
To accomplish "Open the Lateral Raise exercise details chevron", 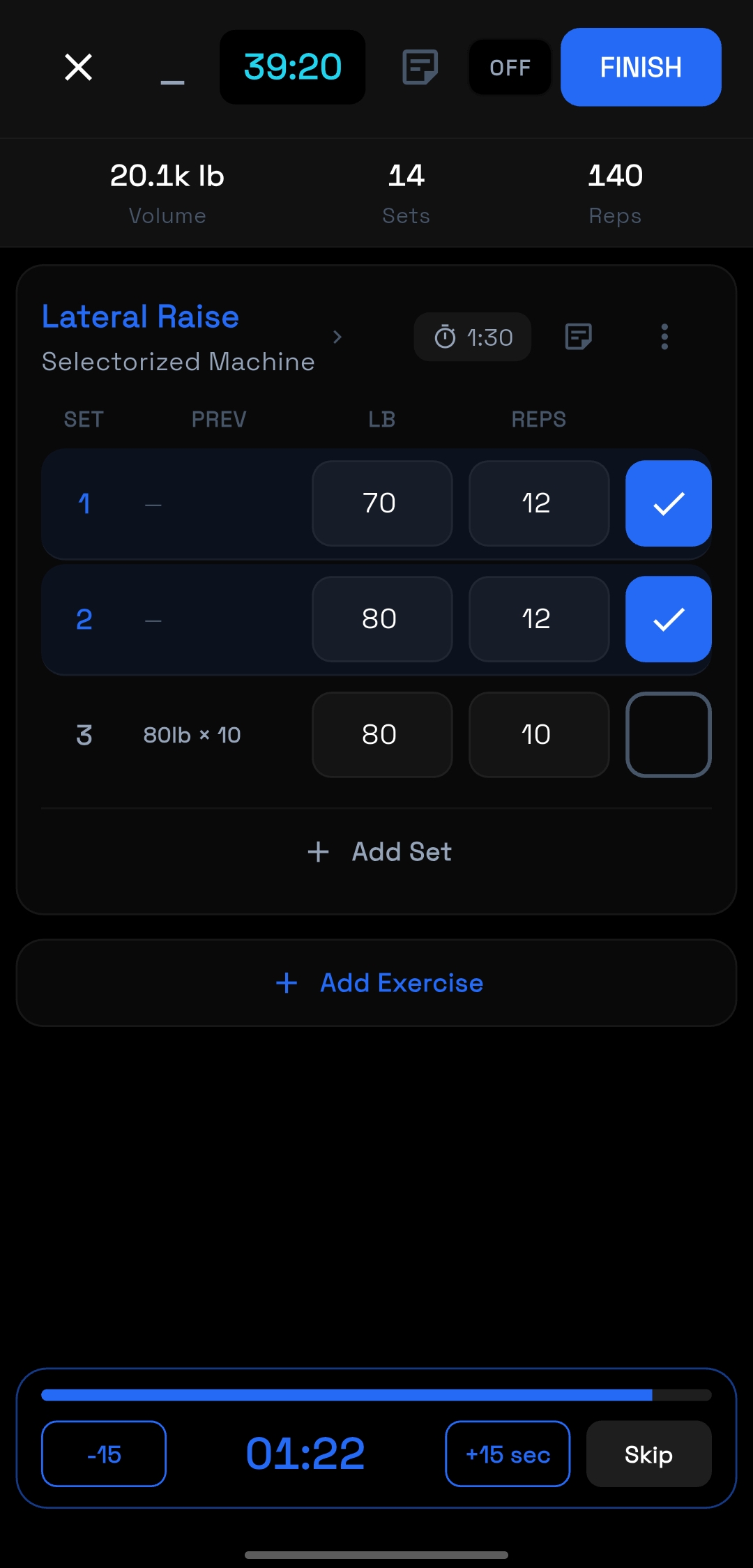I will [337, 337].
